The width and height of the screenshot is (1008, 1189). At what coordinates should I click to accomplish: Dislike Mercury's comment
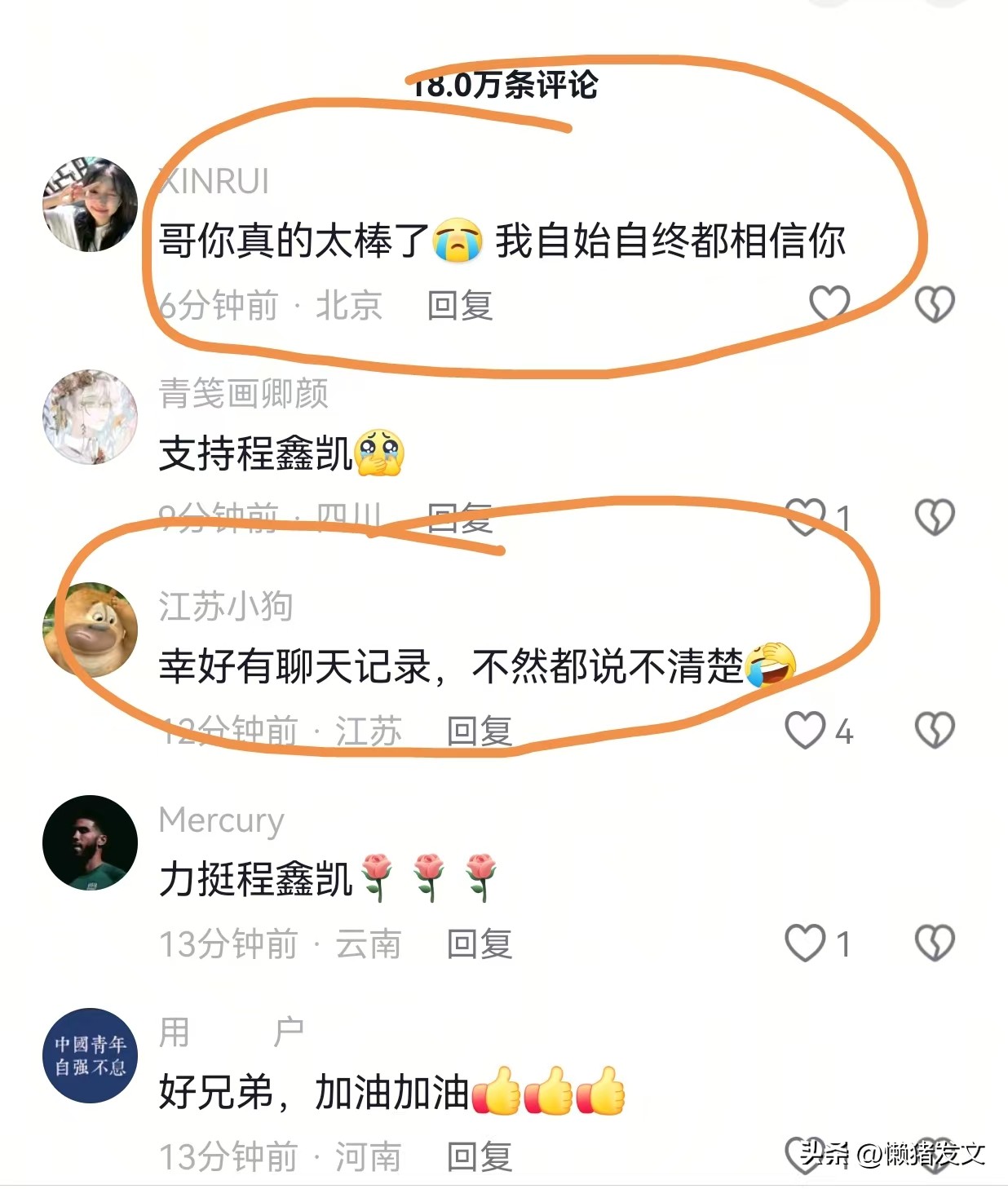click(935, 944)
